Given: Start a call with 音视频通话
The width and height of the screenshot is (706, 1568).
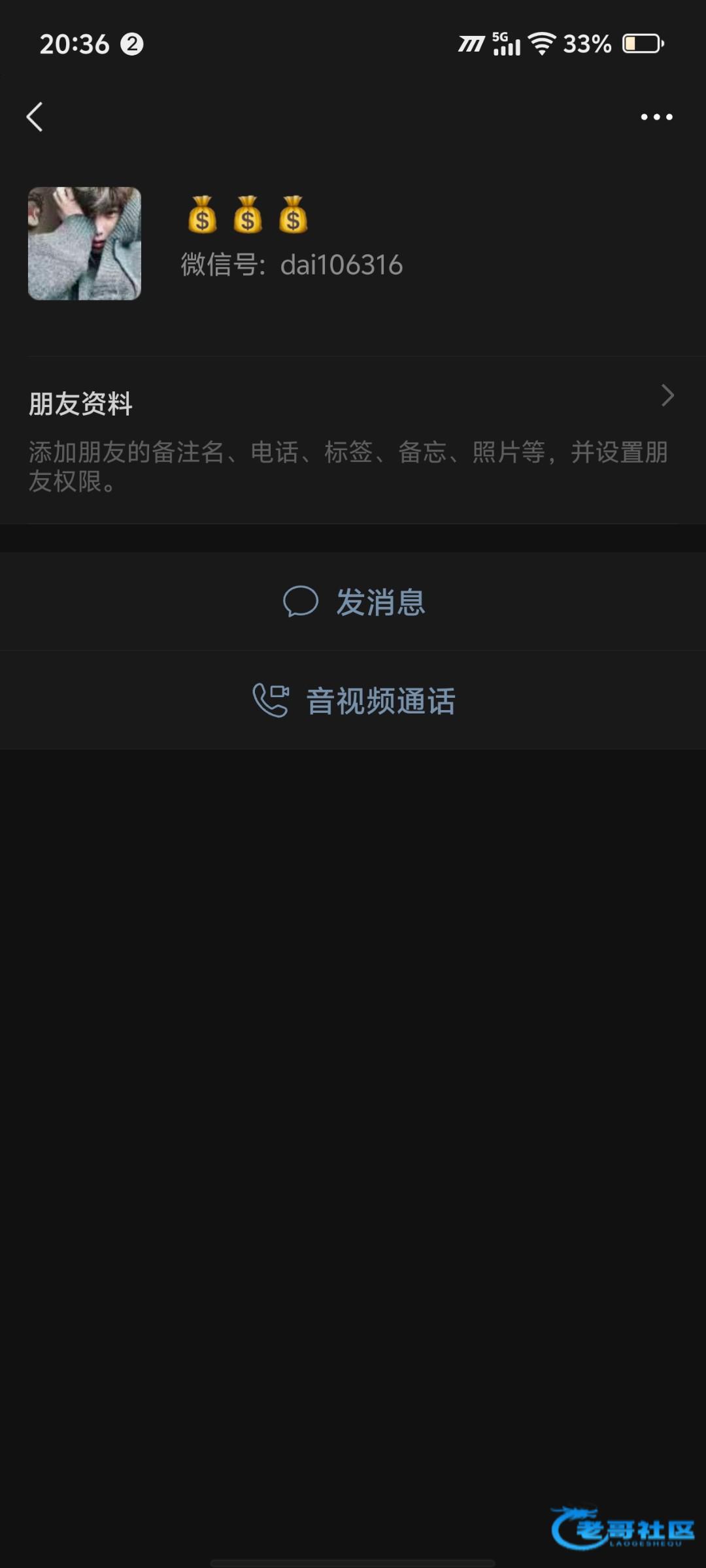Looking at the screenshot, I should click(x=353, y=700).
